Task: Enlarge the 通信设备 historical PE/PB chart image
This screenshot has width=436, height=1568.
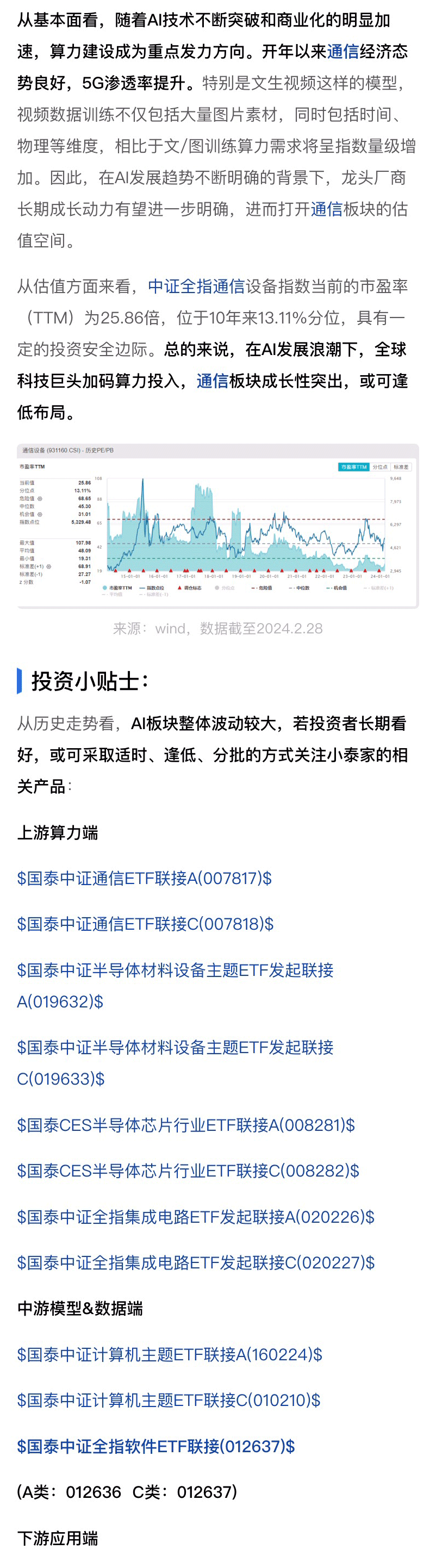Action: [x=217, y=526]
